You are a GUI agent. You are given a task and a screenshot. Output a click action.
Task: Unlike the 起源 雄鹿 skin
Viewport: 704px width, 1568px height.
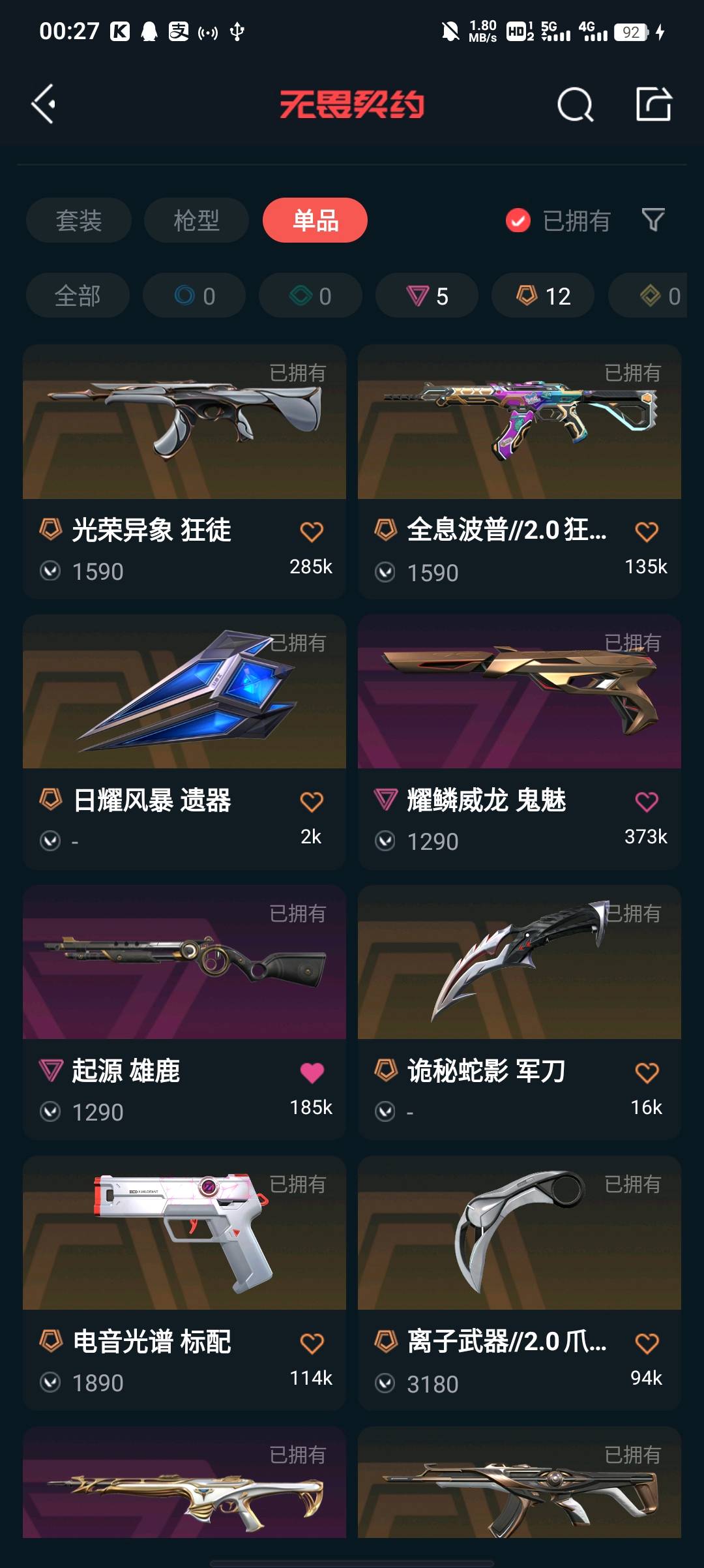pyautogui.click(x=312, y=1073)
